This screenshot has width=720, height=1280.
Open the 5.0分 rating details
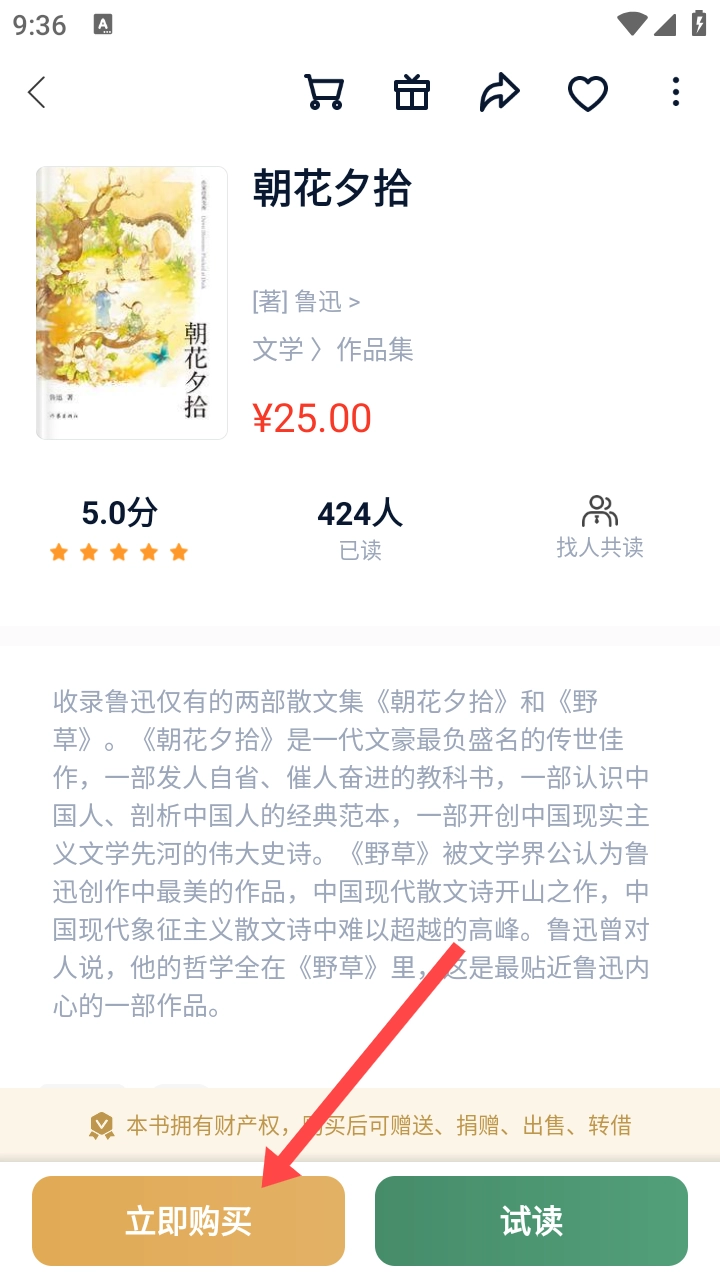(x=119, y=530)
